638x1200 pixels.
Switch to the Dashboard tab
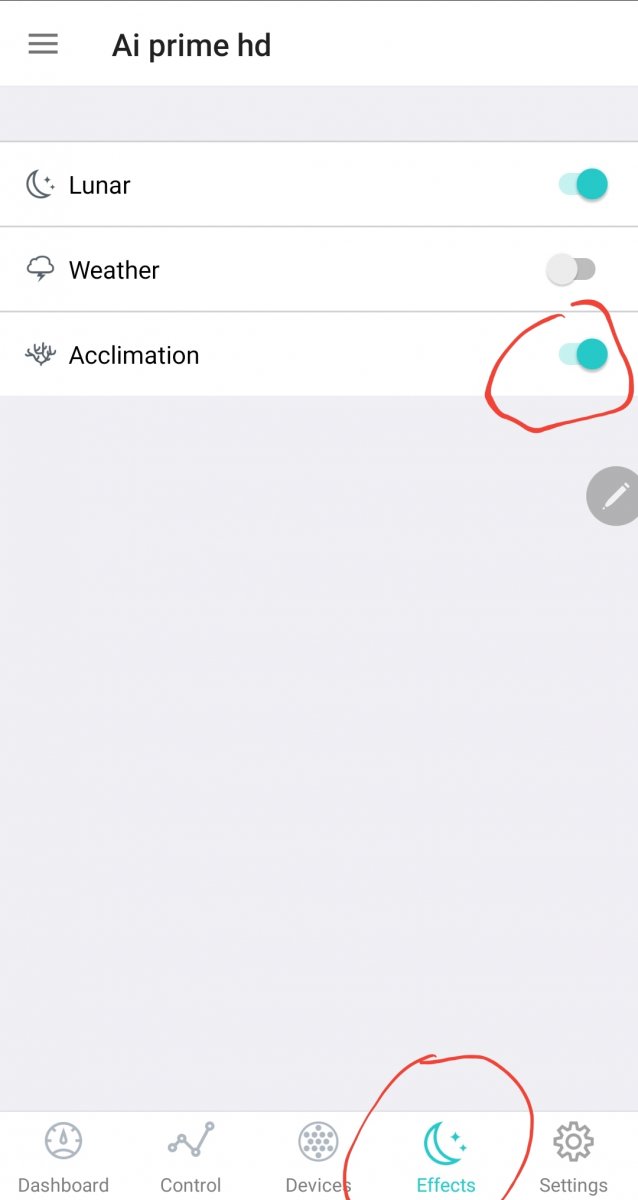tap(63, 1157)
